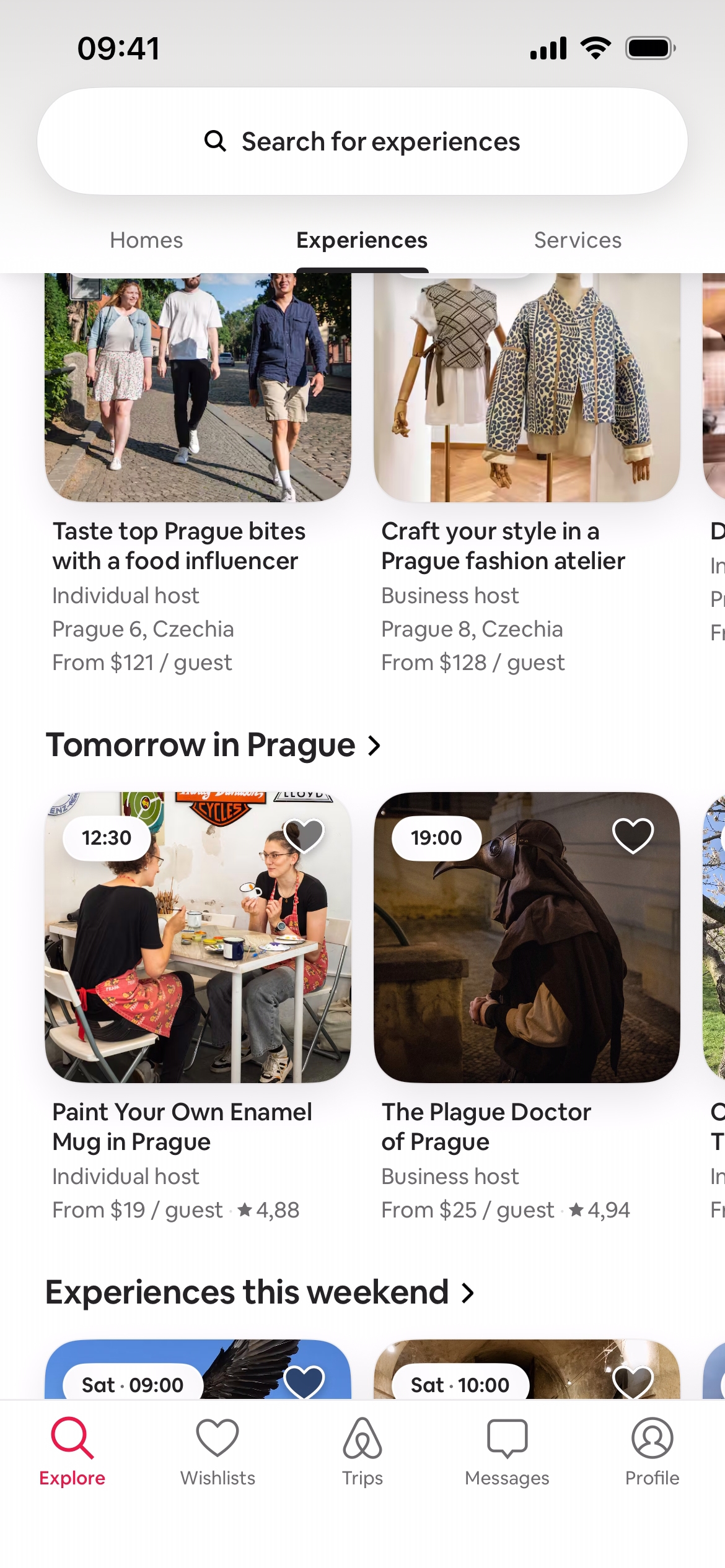Switch to the Services tab
725x1568 pixels.
pyautogui.click(x=578, y=240)
